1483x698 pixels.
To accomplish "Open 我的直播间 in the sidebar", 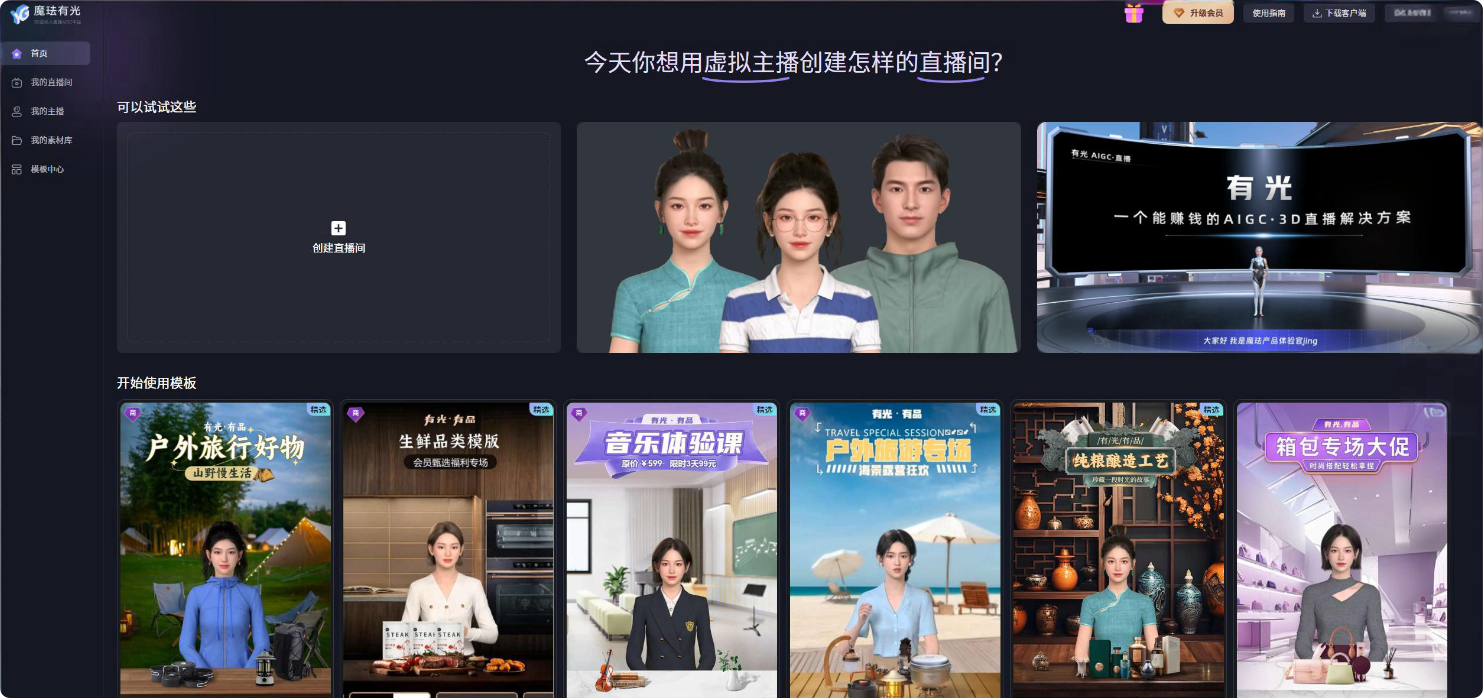I will coord(50,82).
